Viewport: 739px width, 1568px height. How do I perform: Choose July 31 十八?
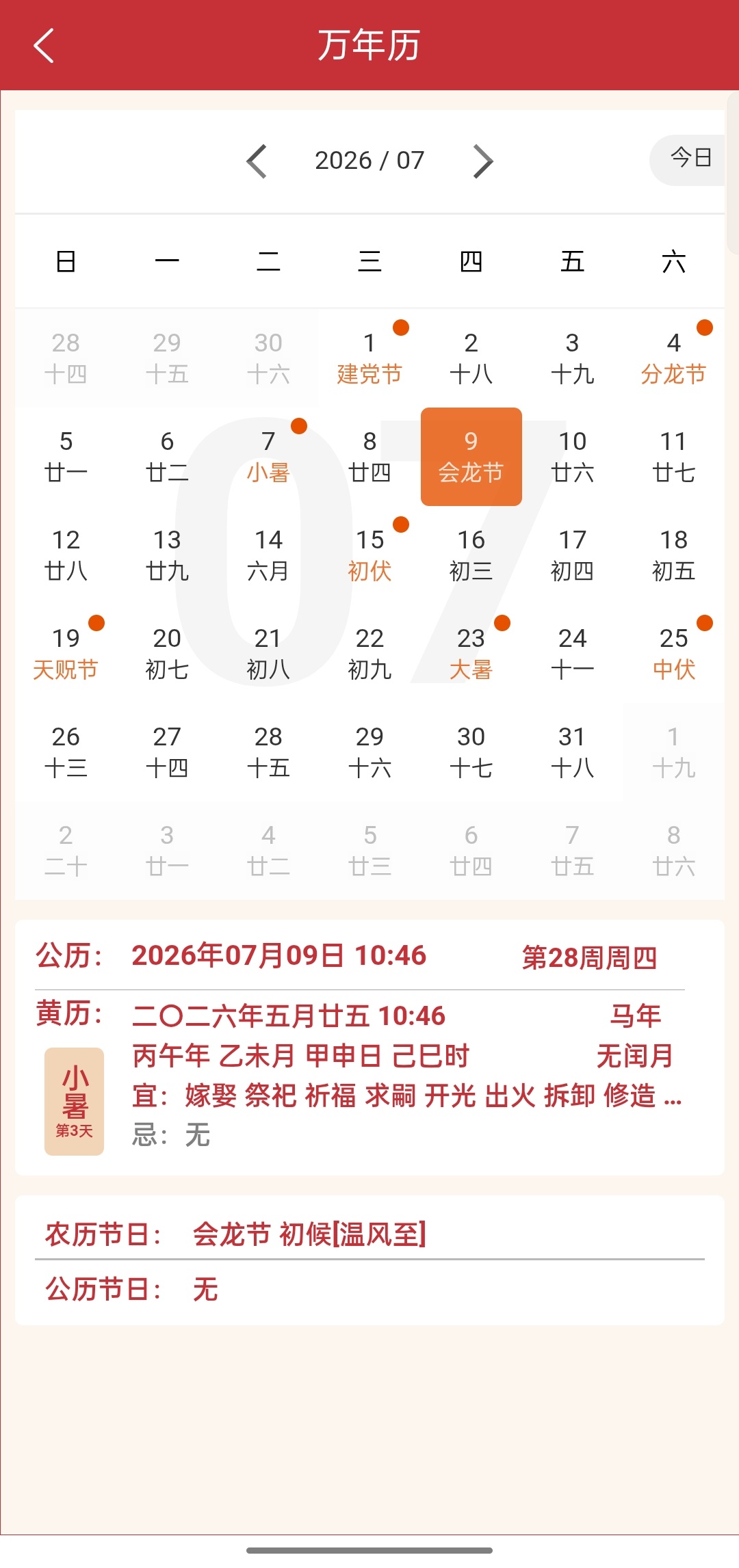572,752
